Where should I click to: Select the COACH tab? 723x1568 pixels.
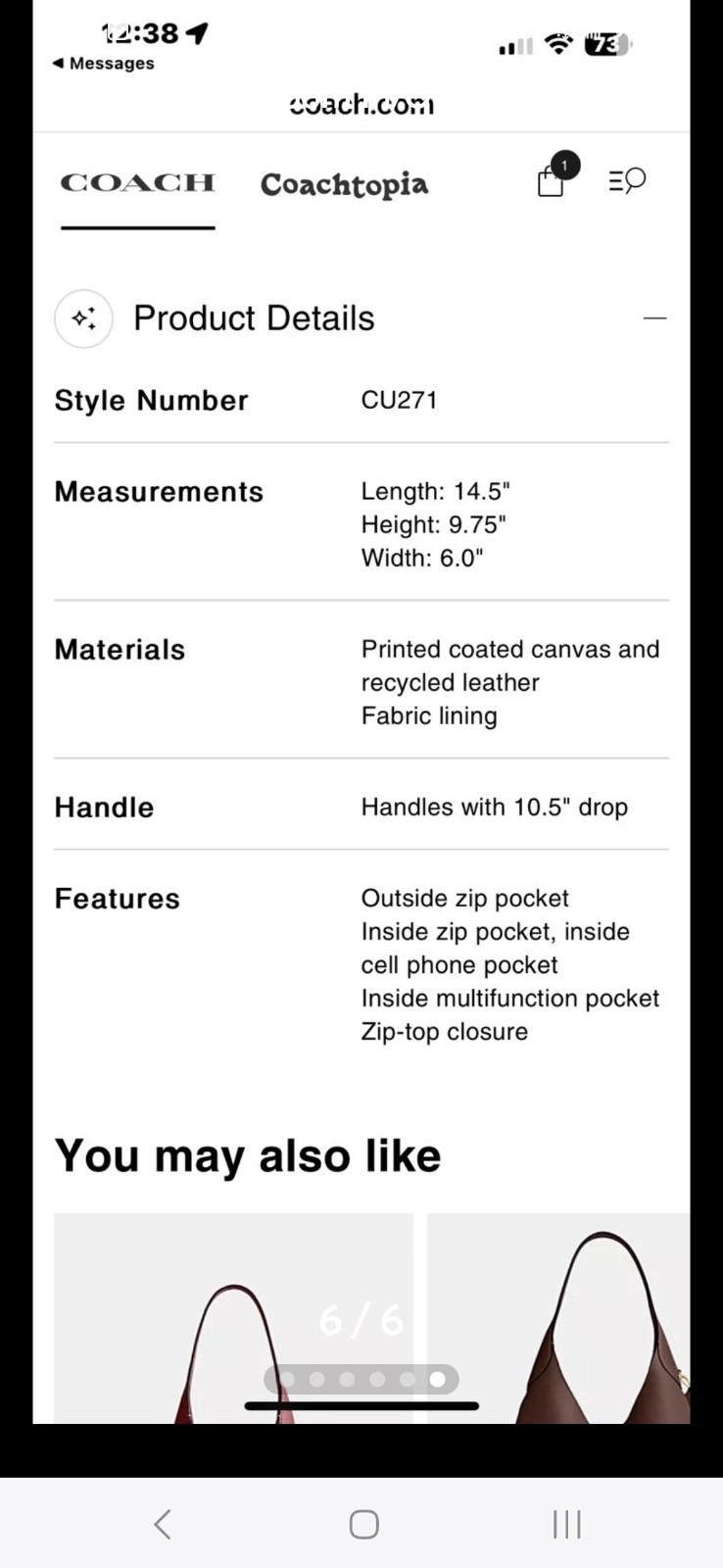click(x=137, y=183)
